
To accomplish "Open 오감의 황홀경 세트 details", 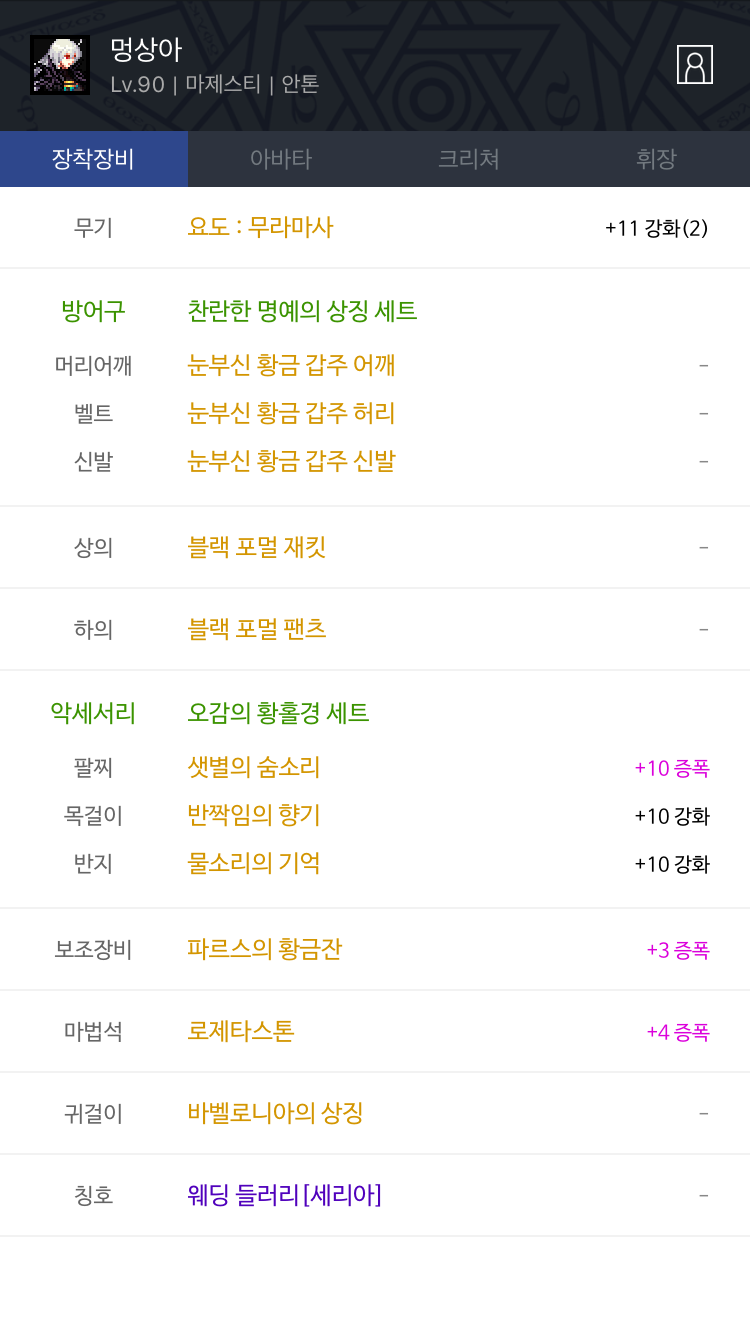I will click(x=278, y=713).
